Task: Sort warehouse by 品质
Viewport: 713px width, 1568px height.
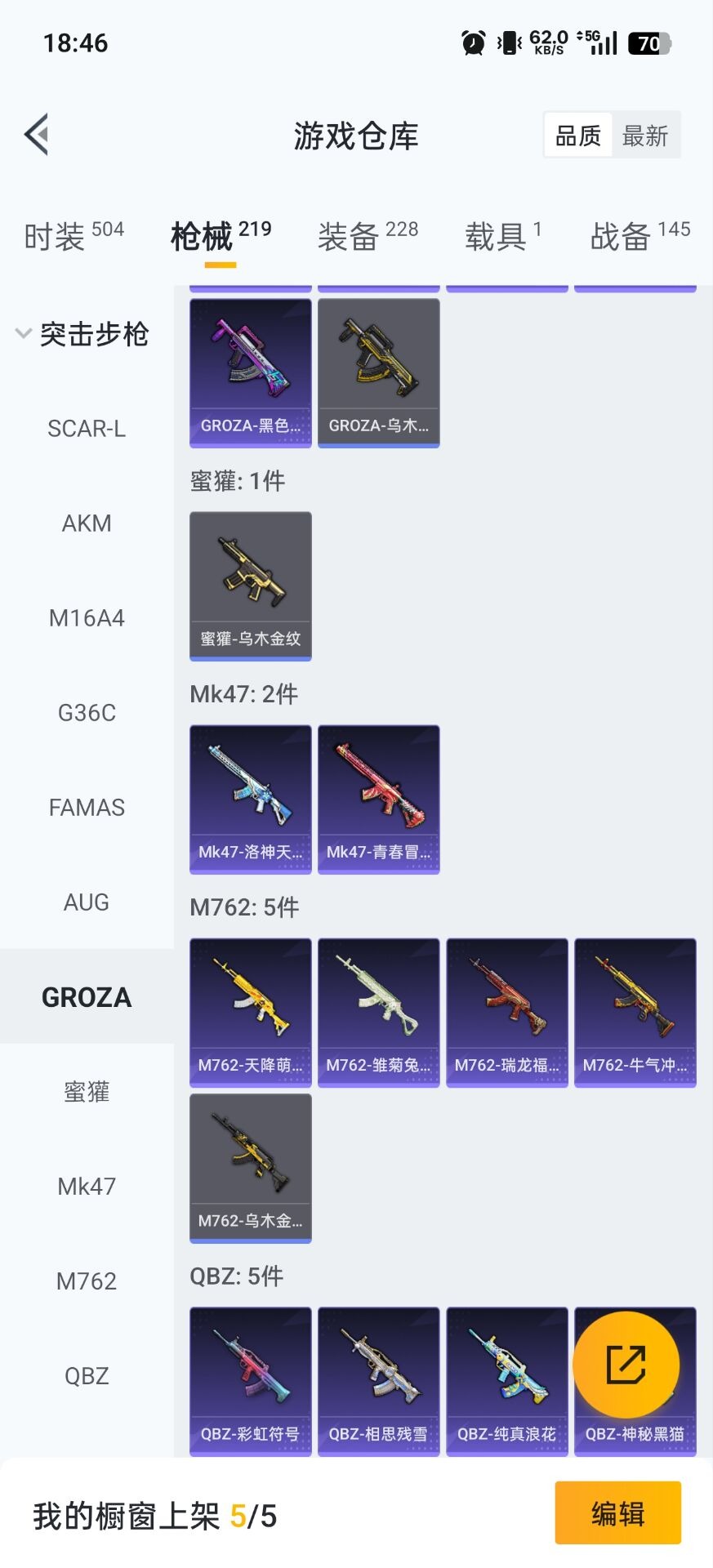Action: pos(578,136)
